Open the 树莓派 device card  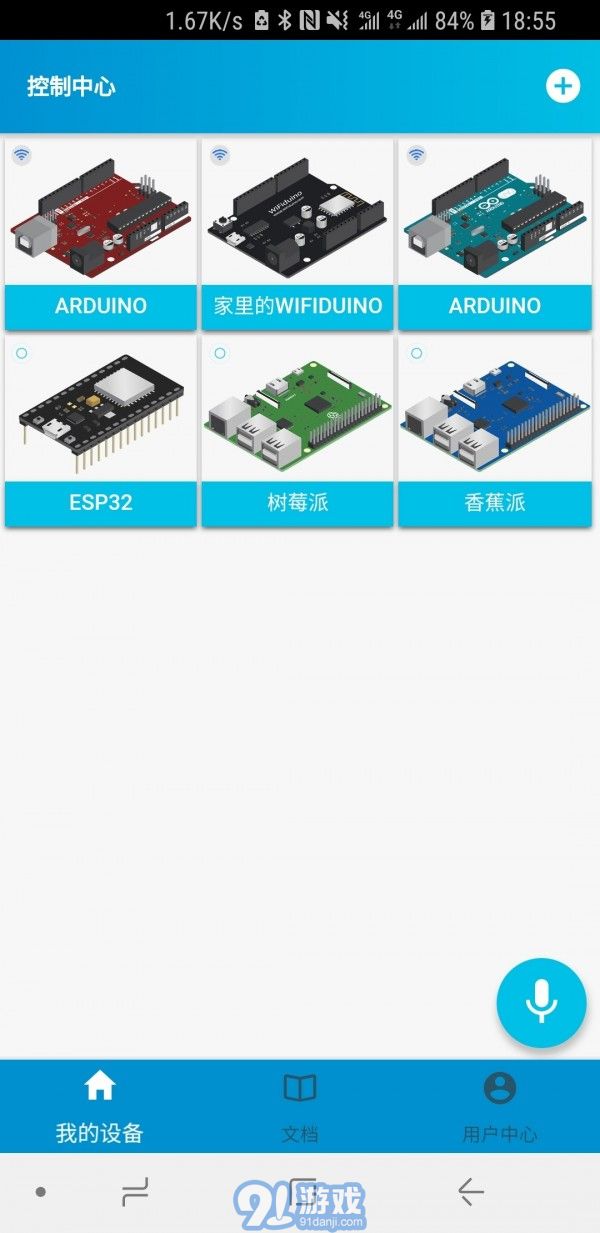tap(297, 432)
